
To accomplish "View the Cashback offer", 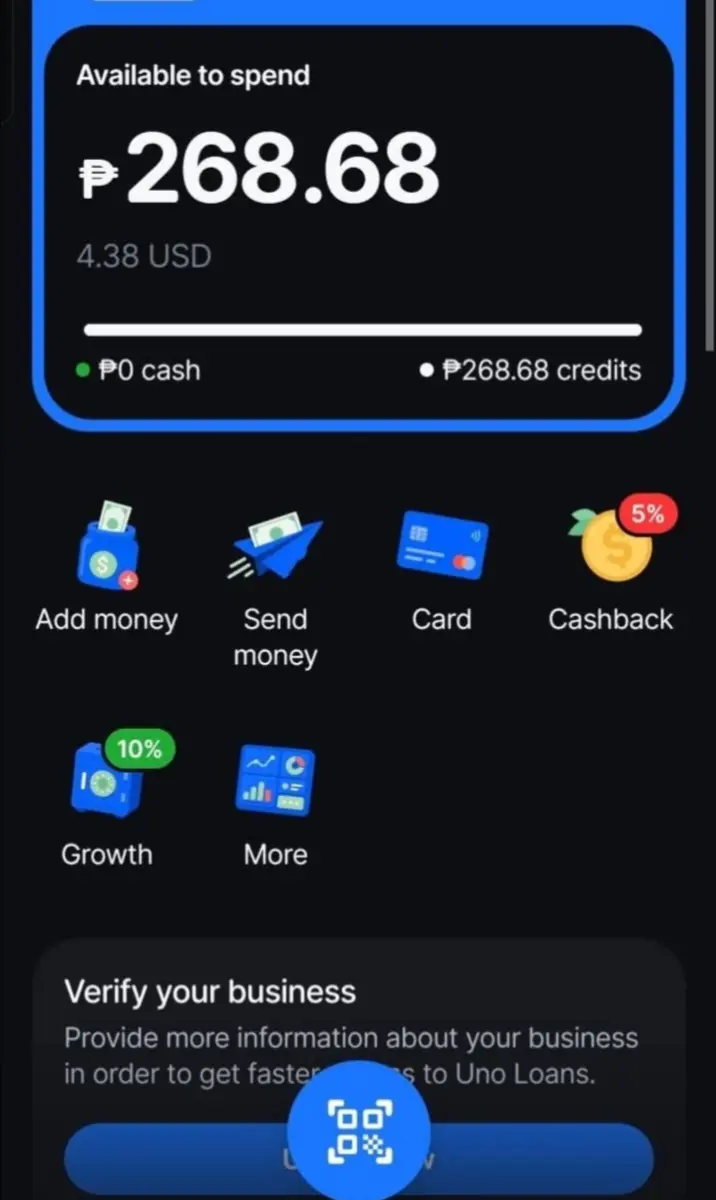I will (611, 568).
